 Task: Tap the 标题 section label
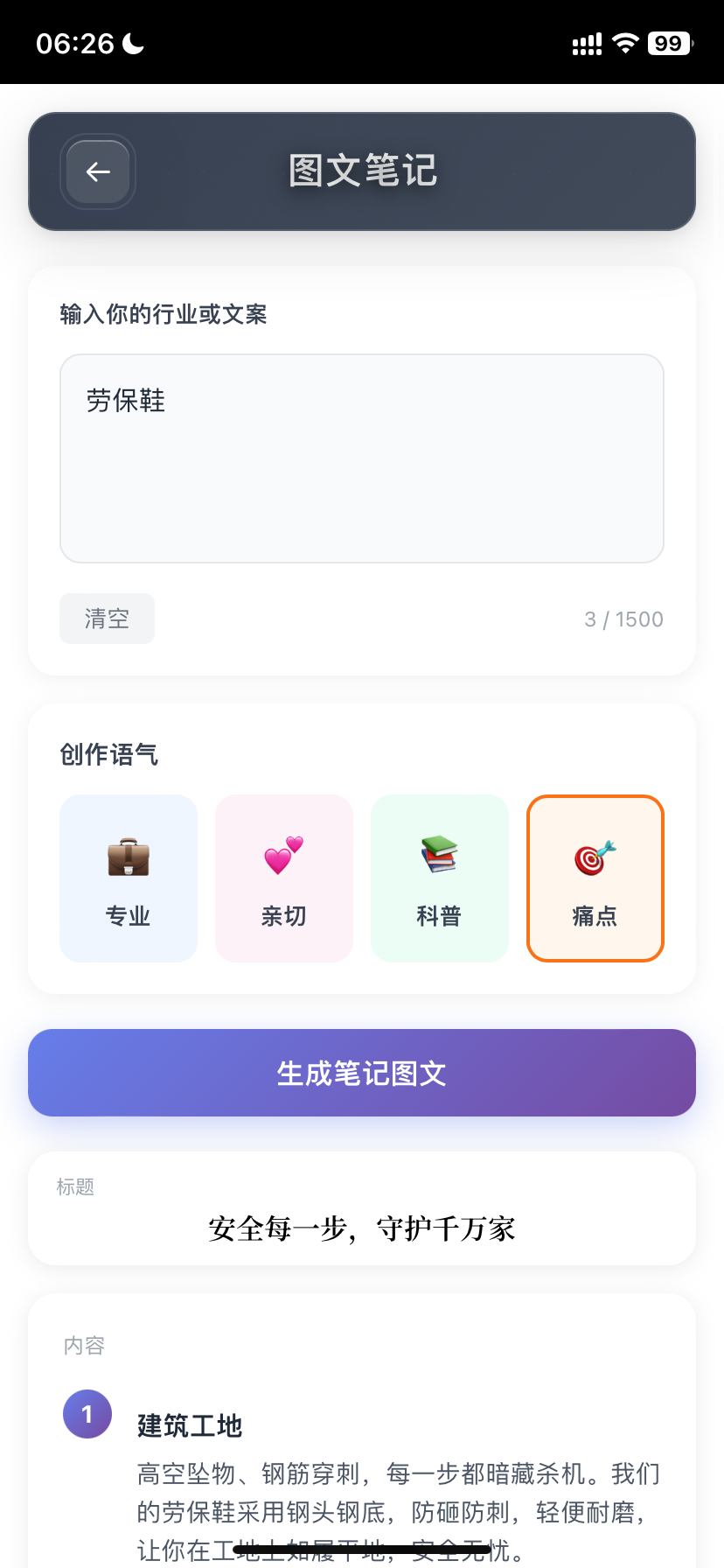[75, 1187]
